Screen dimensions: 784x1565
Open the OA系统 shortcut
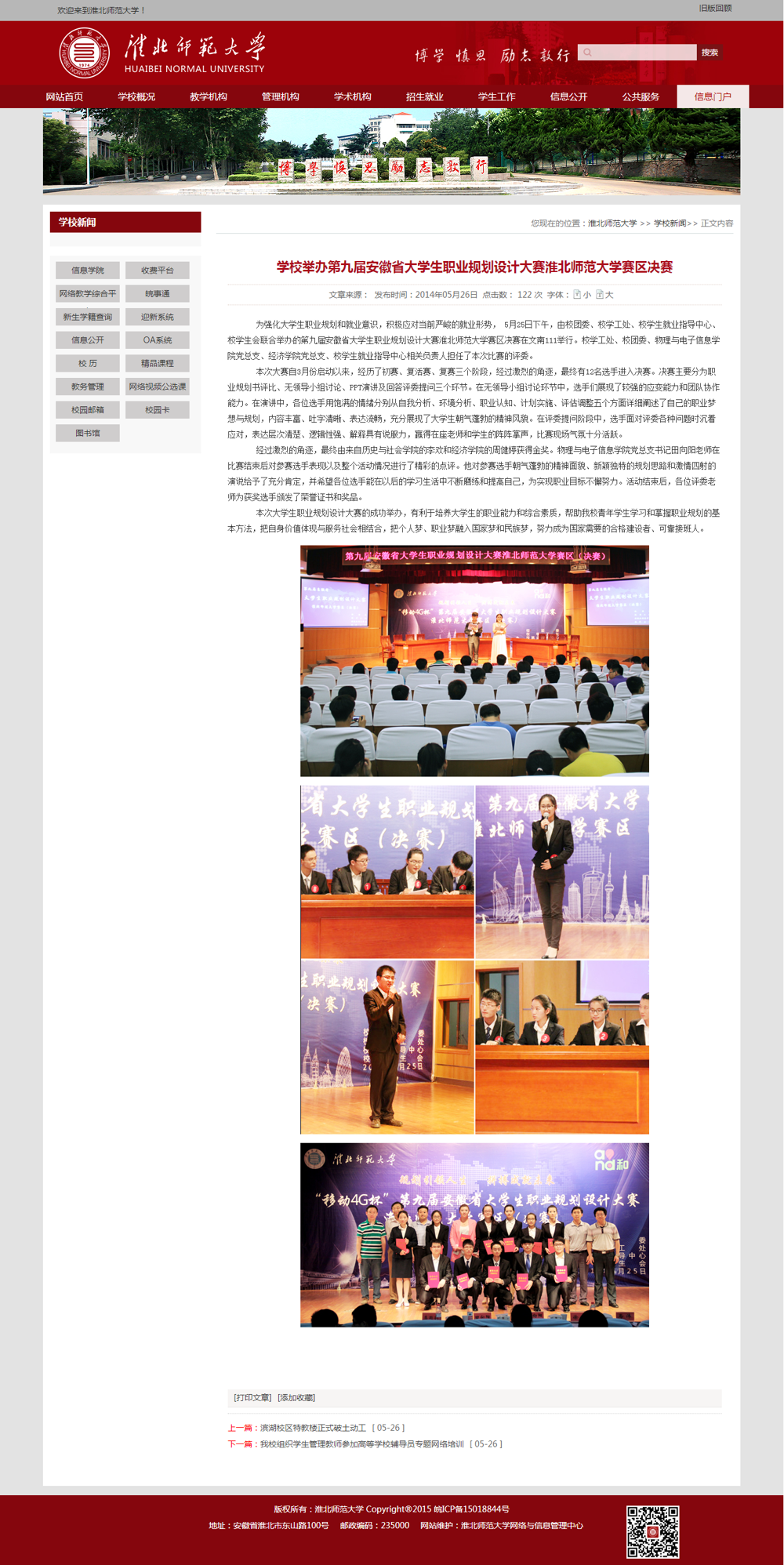pyautogui.click(x=157, y=340)
